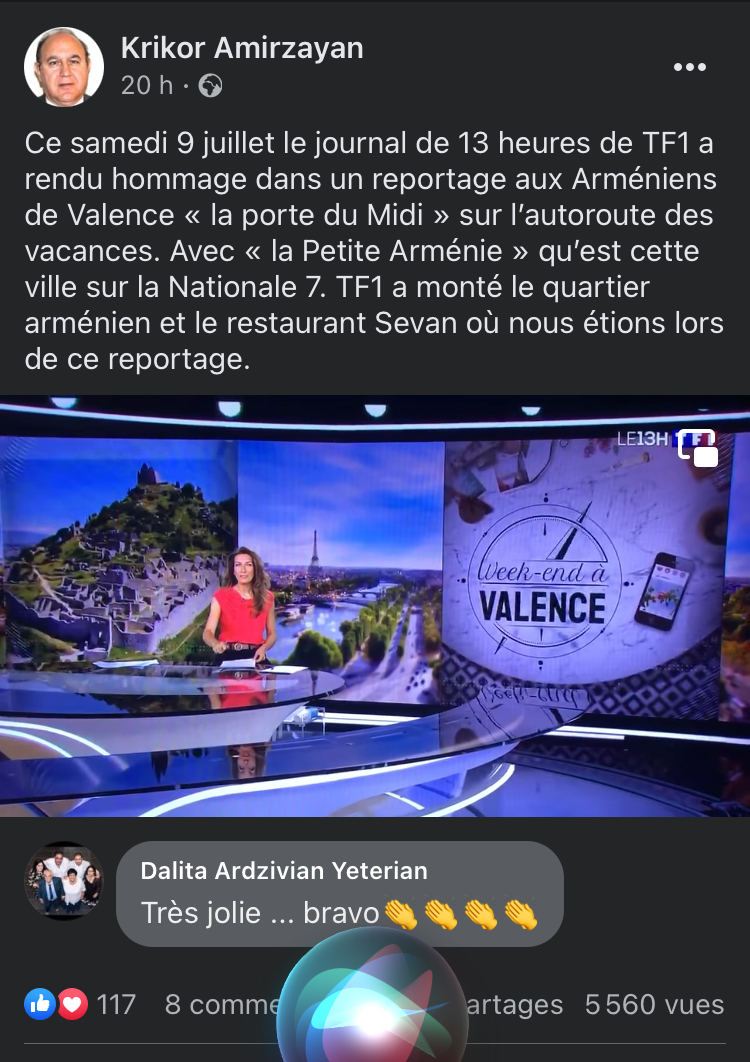The image size is (750, 1062).
Task: Open the post options three-dot menu
Action: 689,66
